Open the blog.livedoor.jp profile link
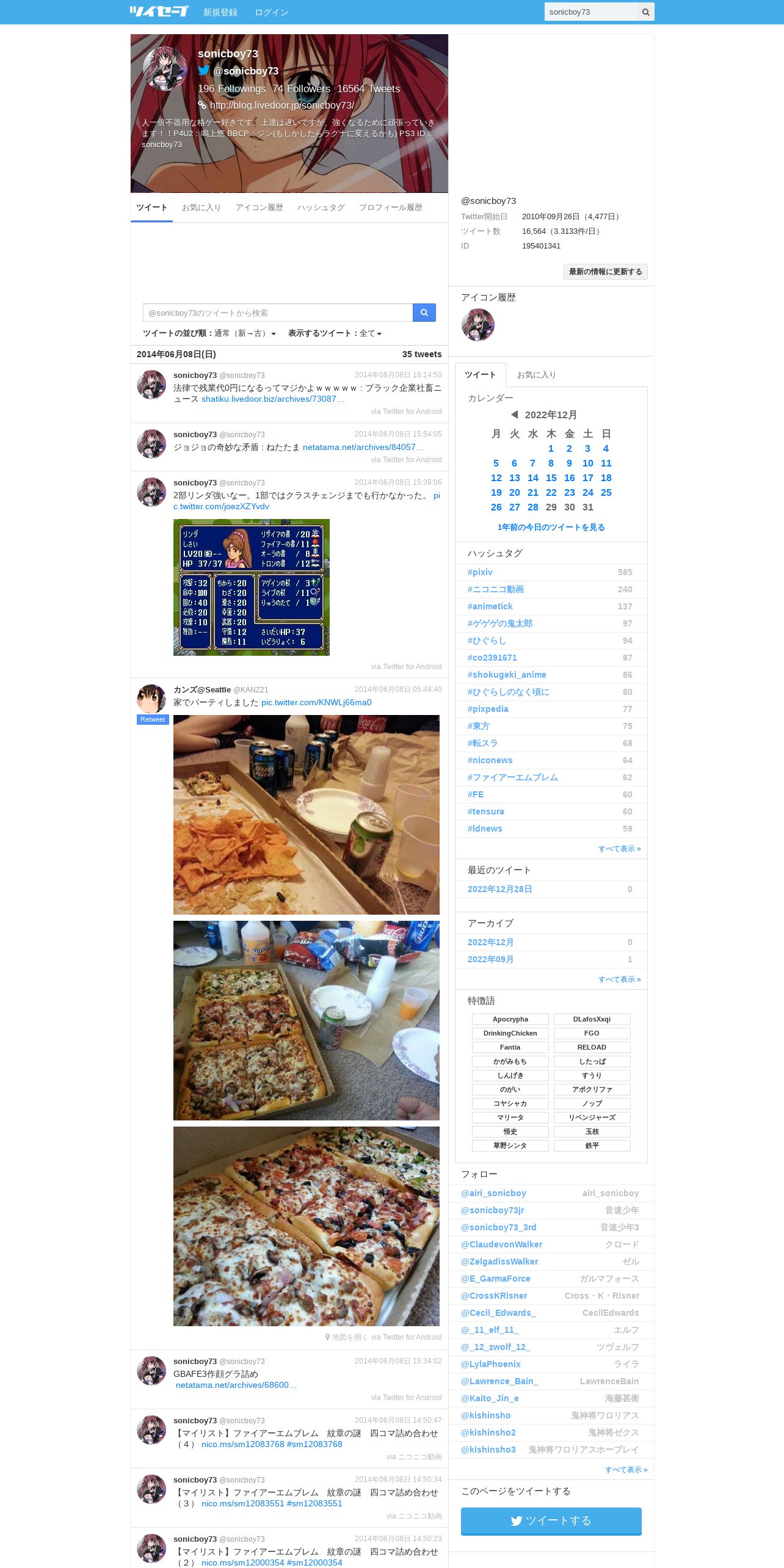This screenshot has width=784, height=1568. pyautogui.click(x=281, y=105)
